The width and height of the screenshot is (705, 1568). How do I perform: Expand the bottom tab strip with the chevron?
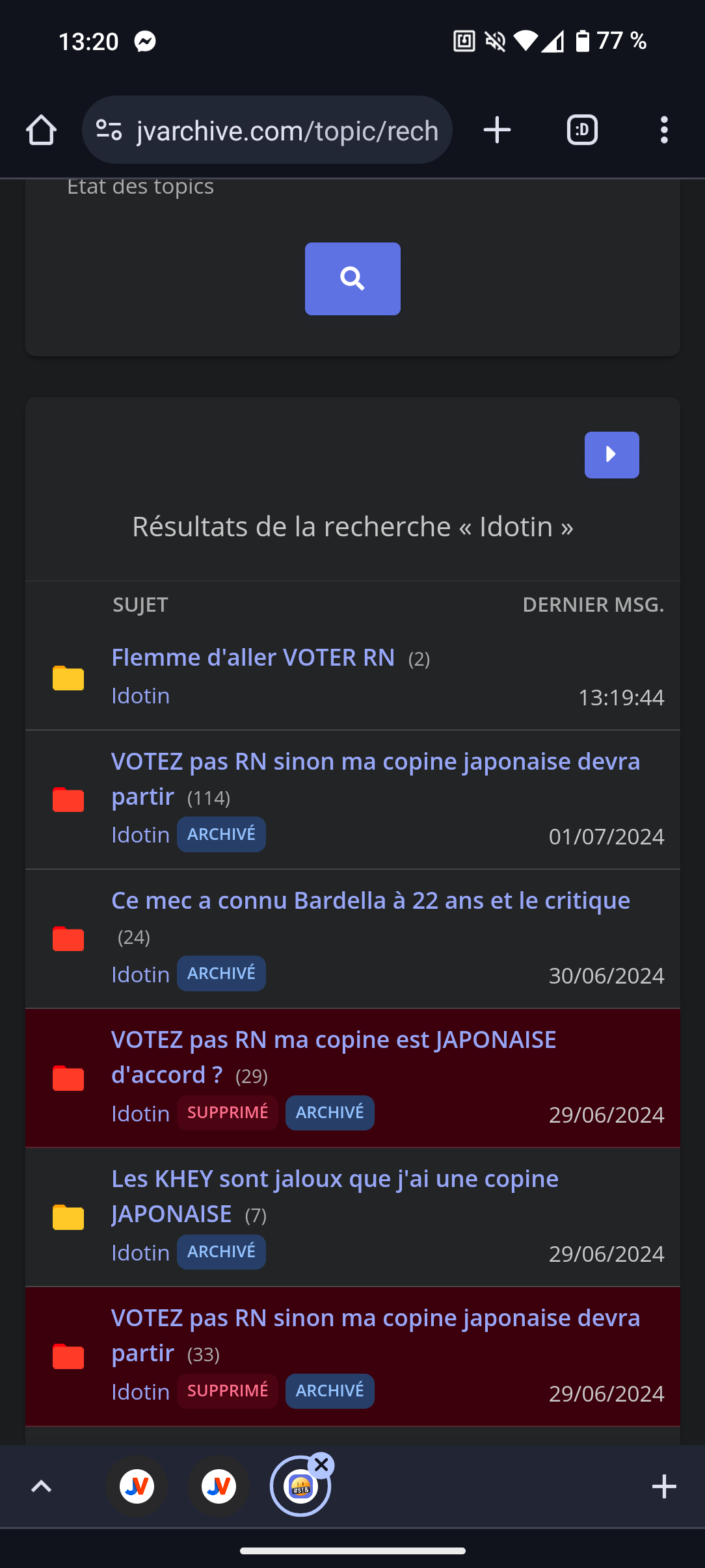point(42,1487)
